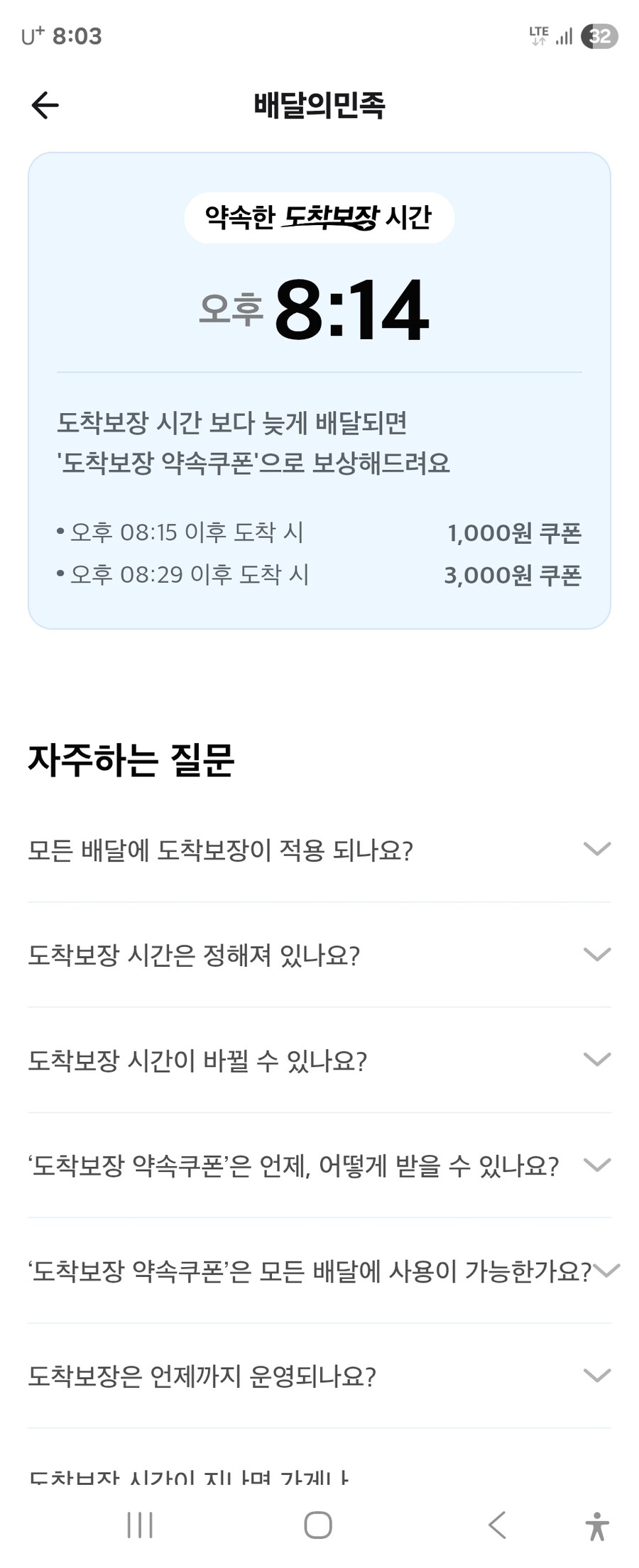Show answer for '모든 배달에 사용이 가능한가요?'
The image size is (639, 1568).
[x=319, y=1271]
